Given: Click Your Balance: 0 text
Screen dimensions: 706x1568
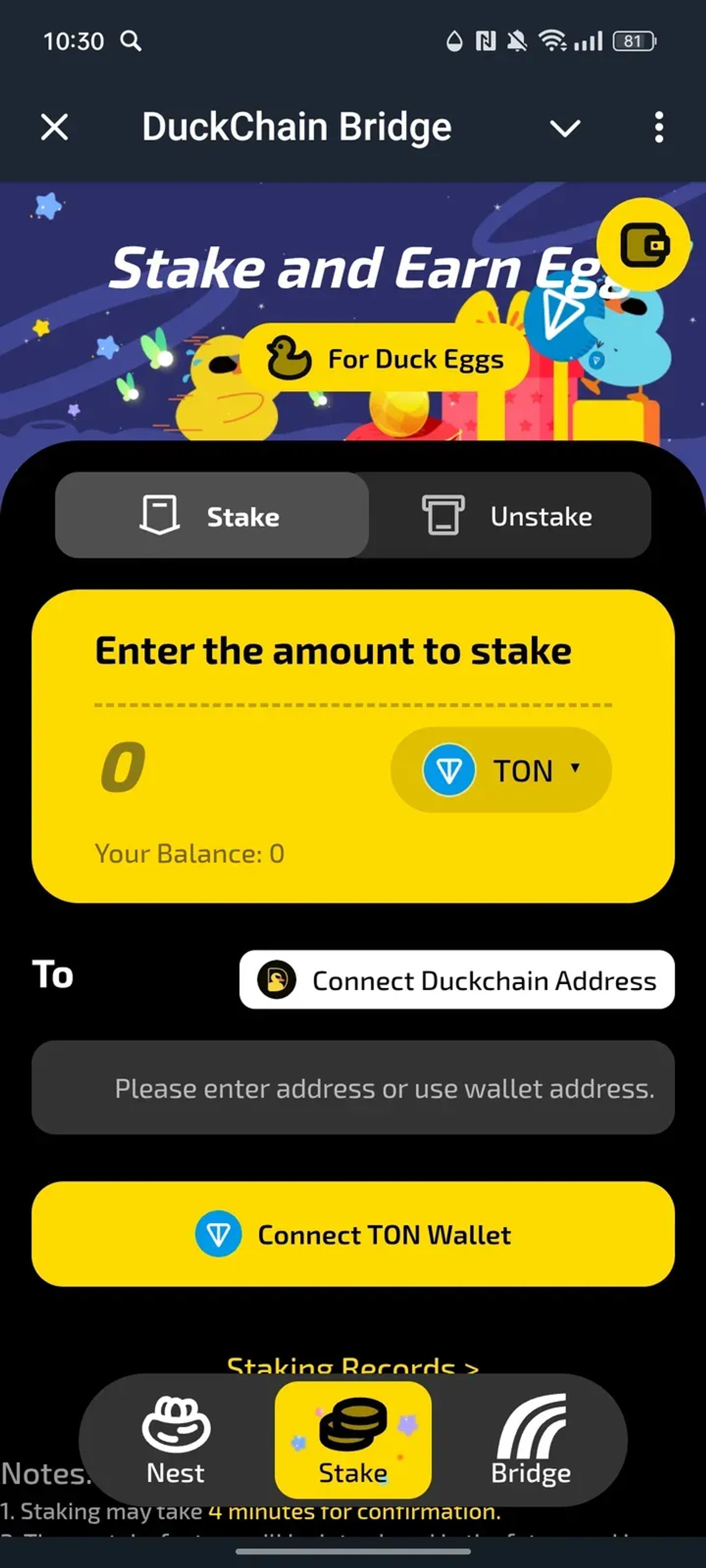Looking at the screenshot, I should [189, 853].
